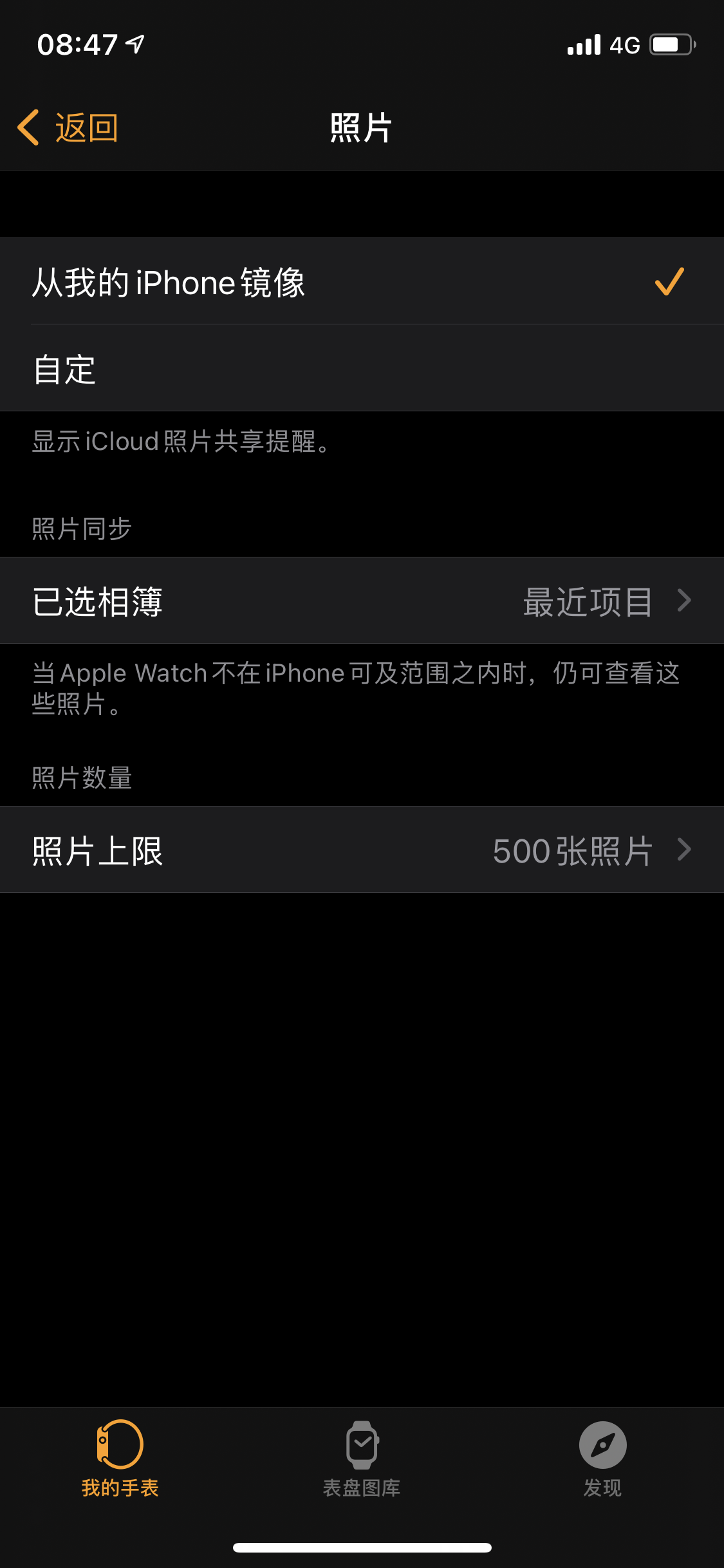Image resolution: width=724 pixels, height=1568 pixels.
Task: Open 照片上限 photo limit setting
Action: (362, 850)
